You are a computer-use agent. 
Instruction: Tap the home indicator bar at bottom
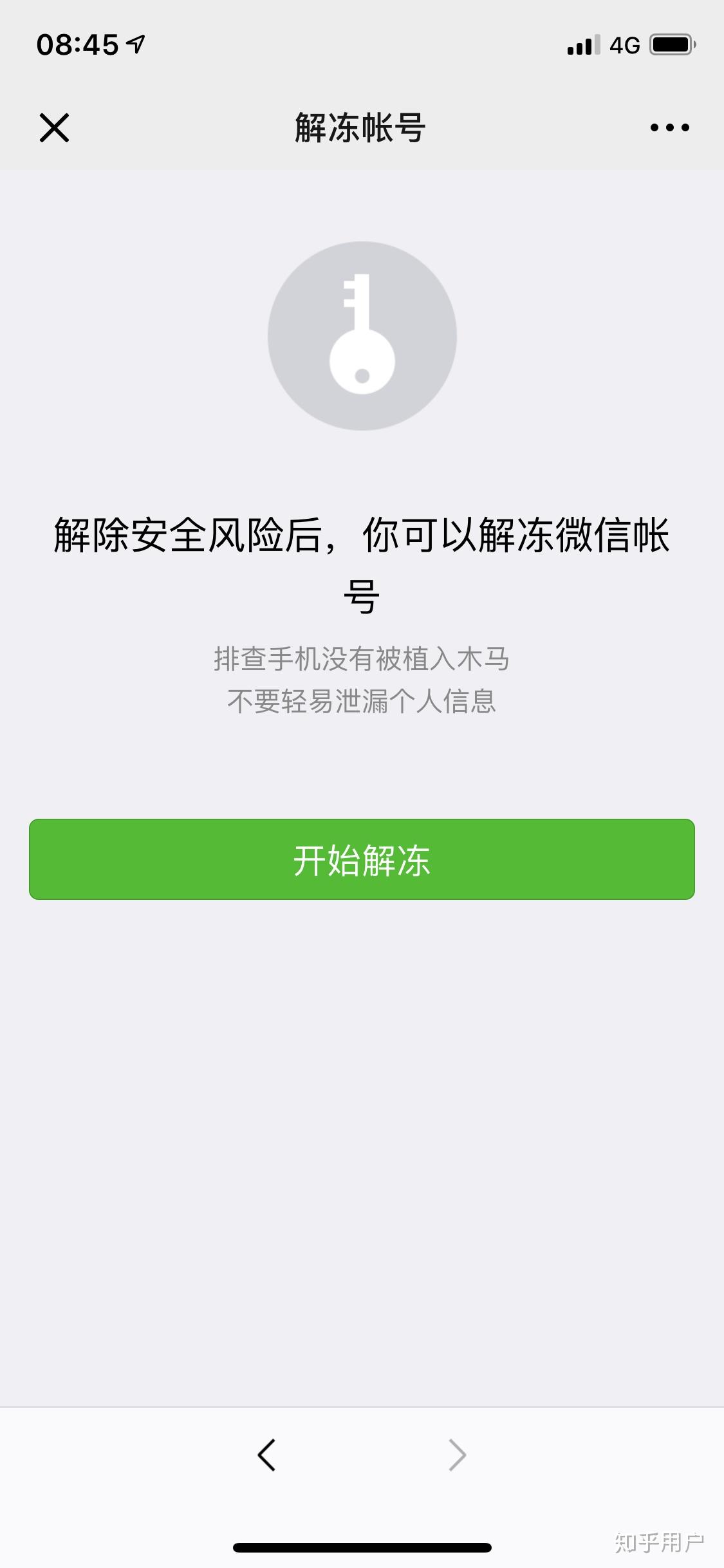pos(362,1548)
